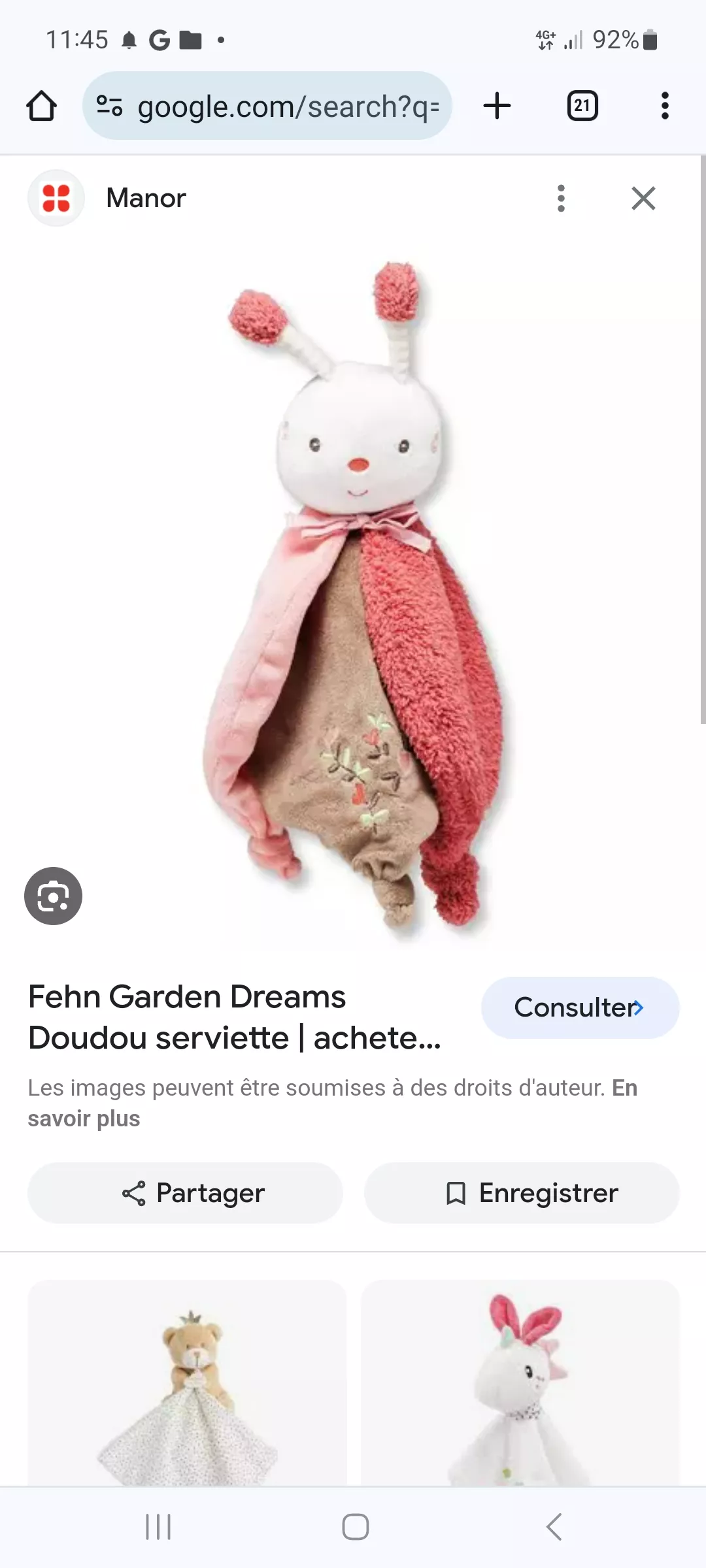706x1568 pixels.
Task: Tap the google.com address bar
Action: coord(267,106)
